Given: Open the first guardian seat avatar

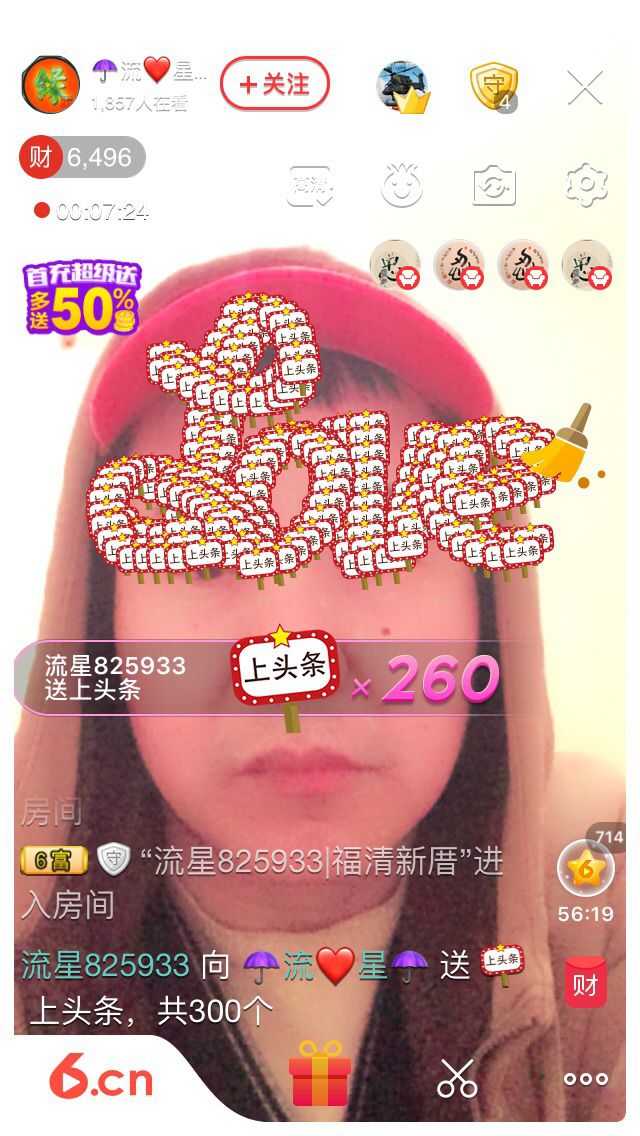Looking at the screenshot, I should click(x=395, y=265).
